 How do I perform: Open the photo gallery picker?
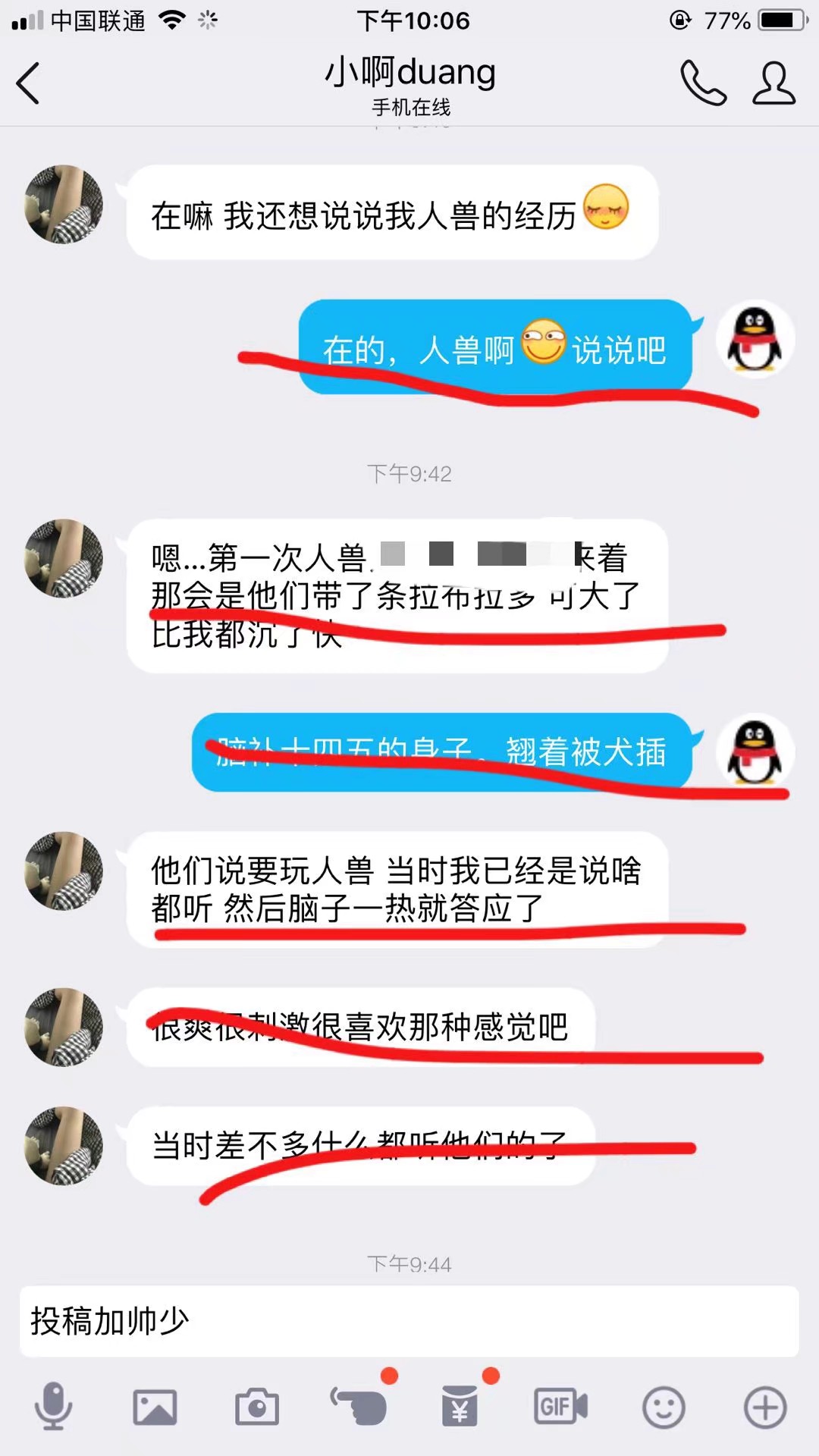click(x=155, y=1407)
